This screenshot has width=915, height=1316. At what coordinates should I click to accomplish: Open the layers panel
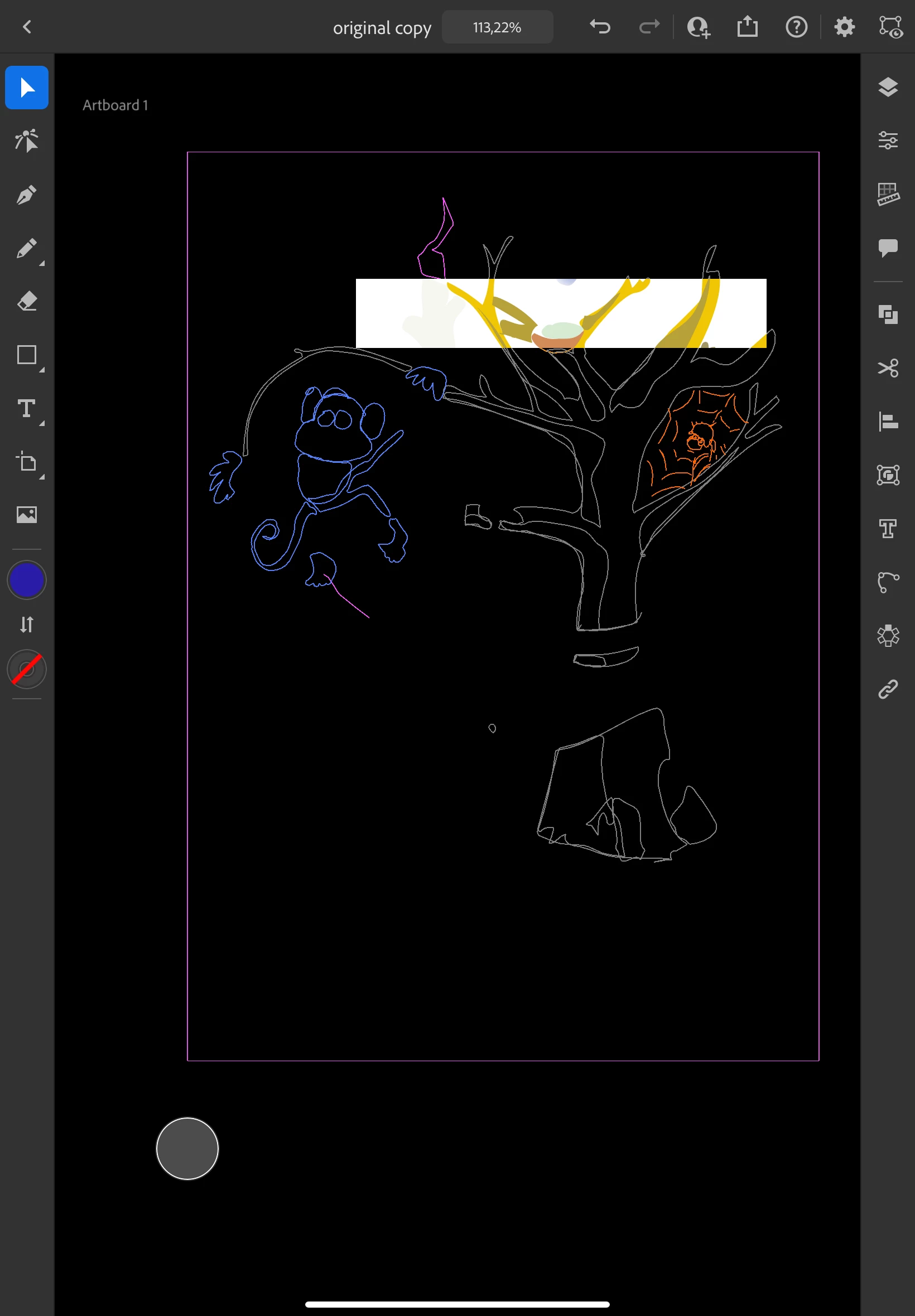[x=888, y=87]
